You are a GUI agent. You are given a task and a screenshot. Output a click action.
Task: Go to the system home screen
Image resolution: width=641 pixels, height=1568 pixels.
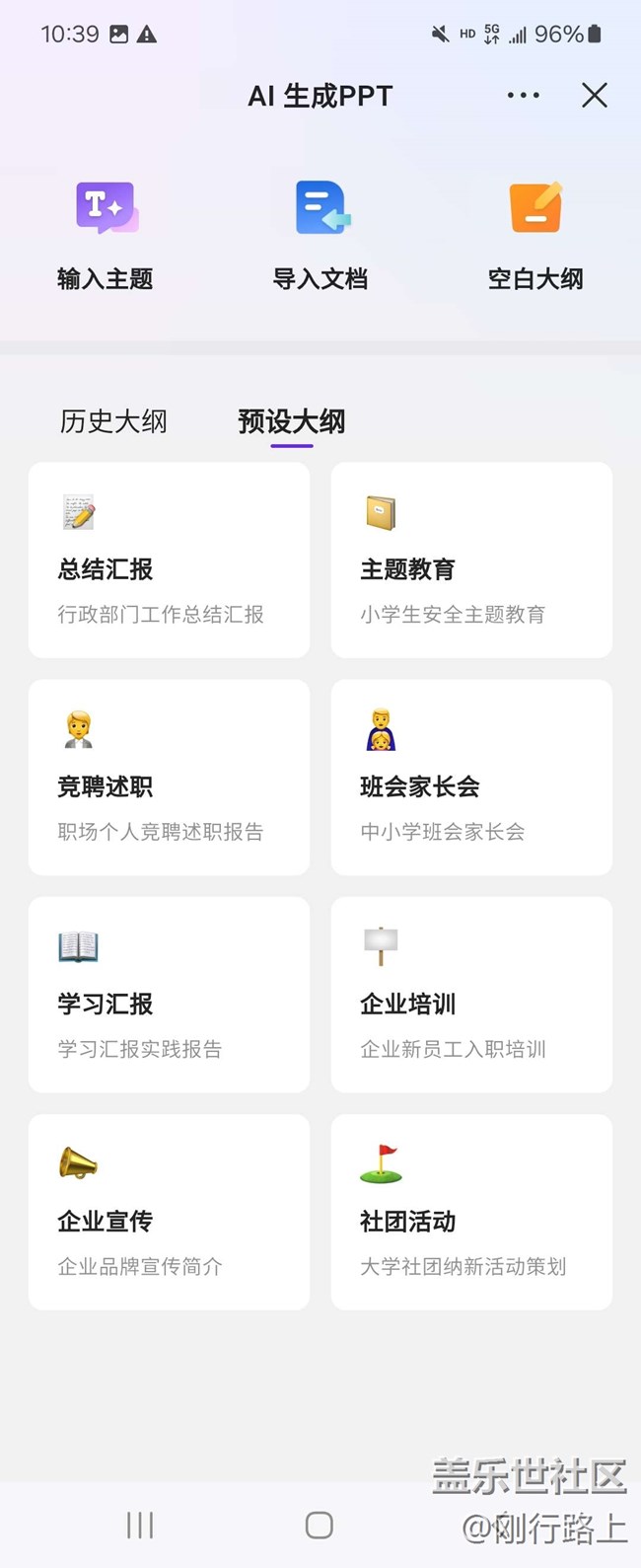click(320, 1525)
